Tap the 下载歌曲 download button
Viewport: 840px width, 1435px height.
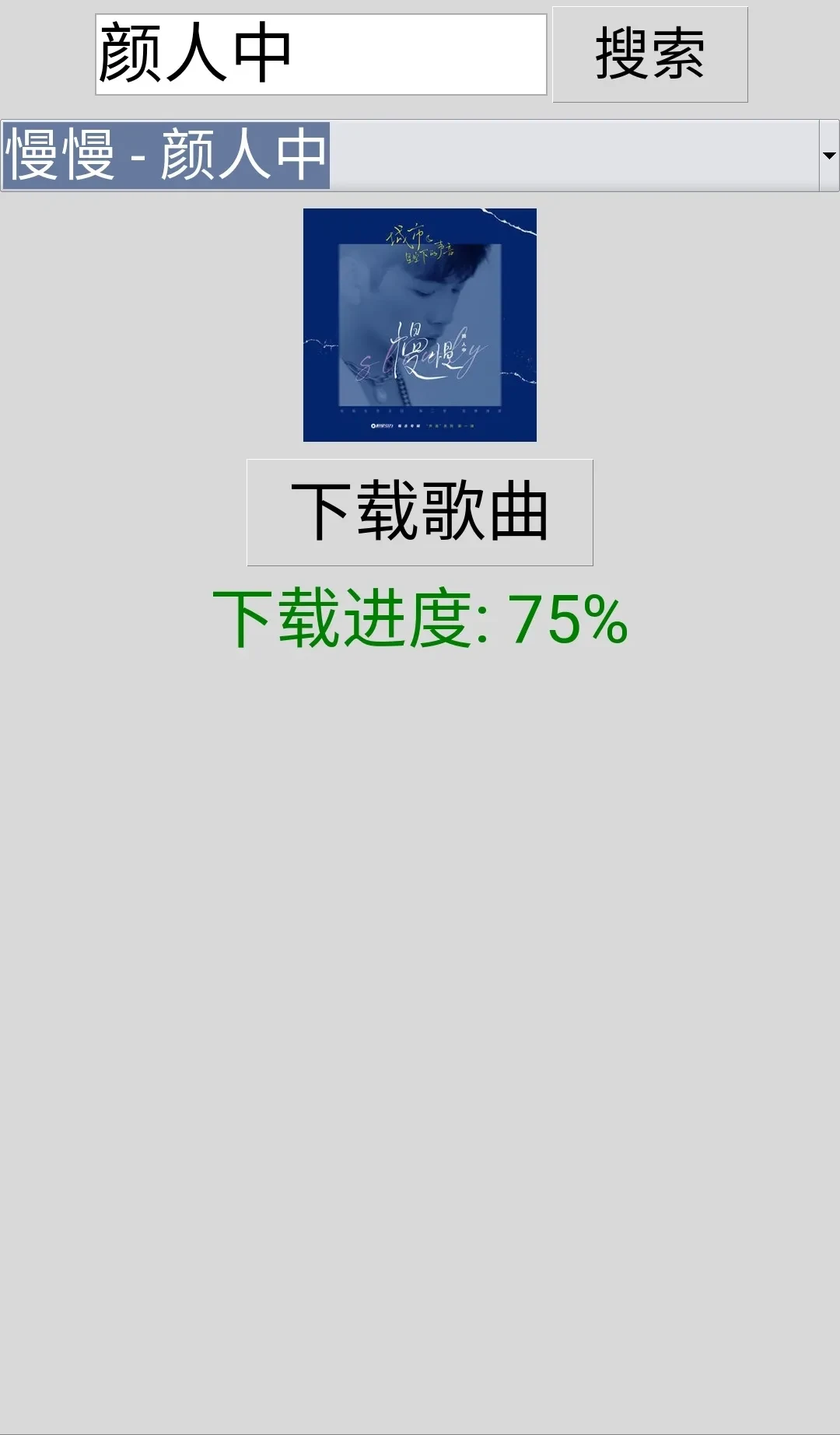[x=419, y=512]
